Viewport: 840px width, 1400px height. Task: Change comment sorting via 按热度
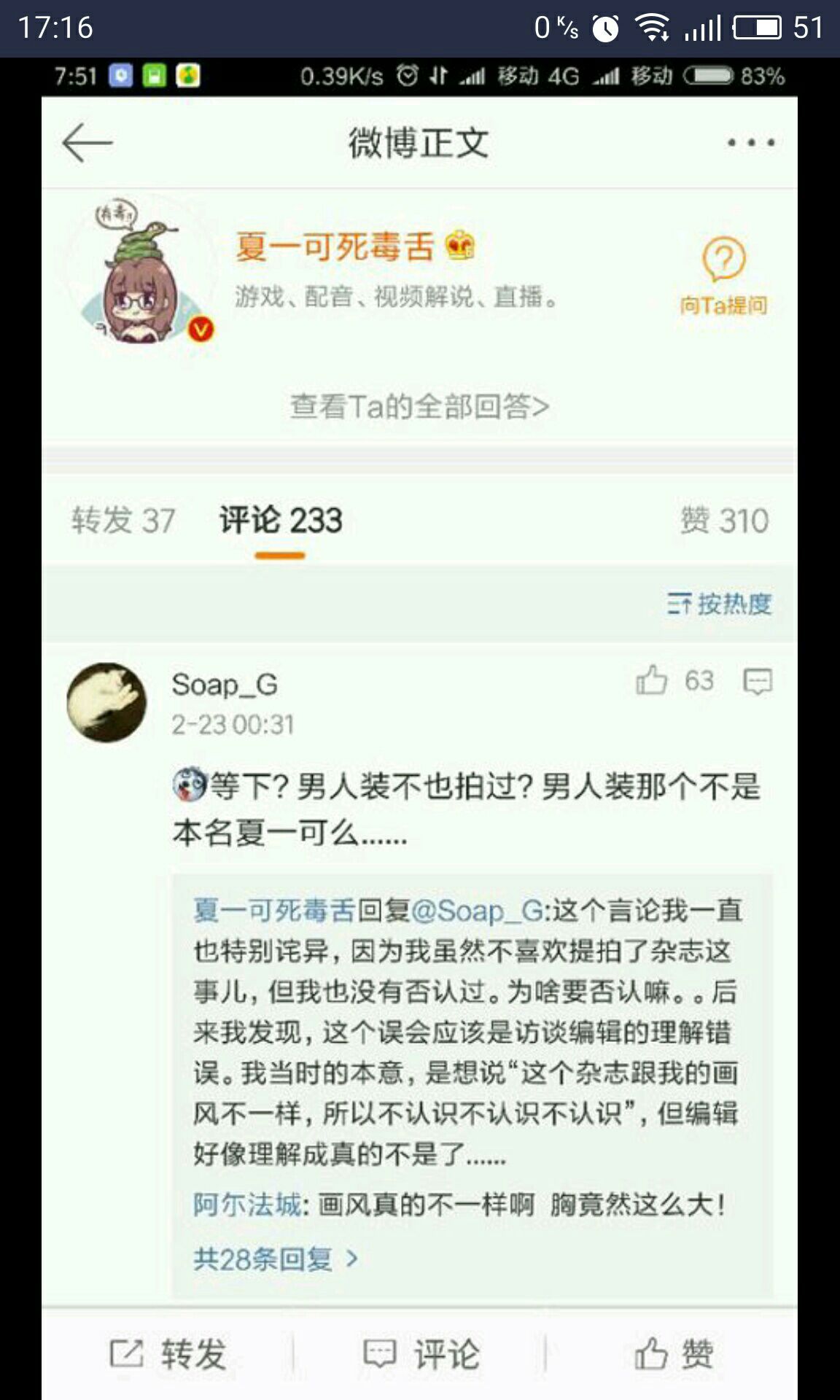click(720, 604)
